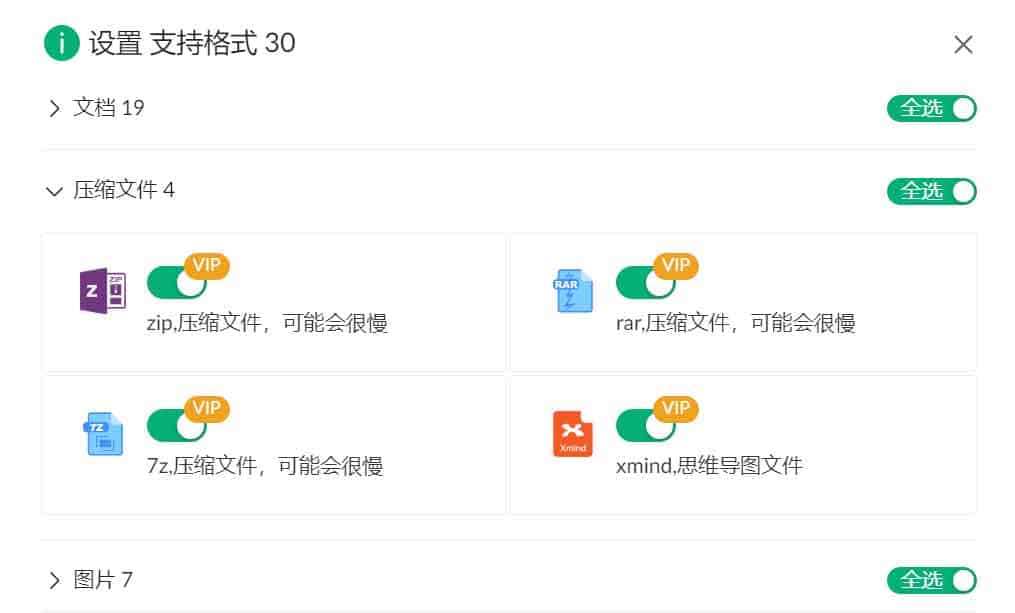
Task: Turn off the 7z format switch
Action: coord(176,425)
